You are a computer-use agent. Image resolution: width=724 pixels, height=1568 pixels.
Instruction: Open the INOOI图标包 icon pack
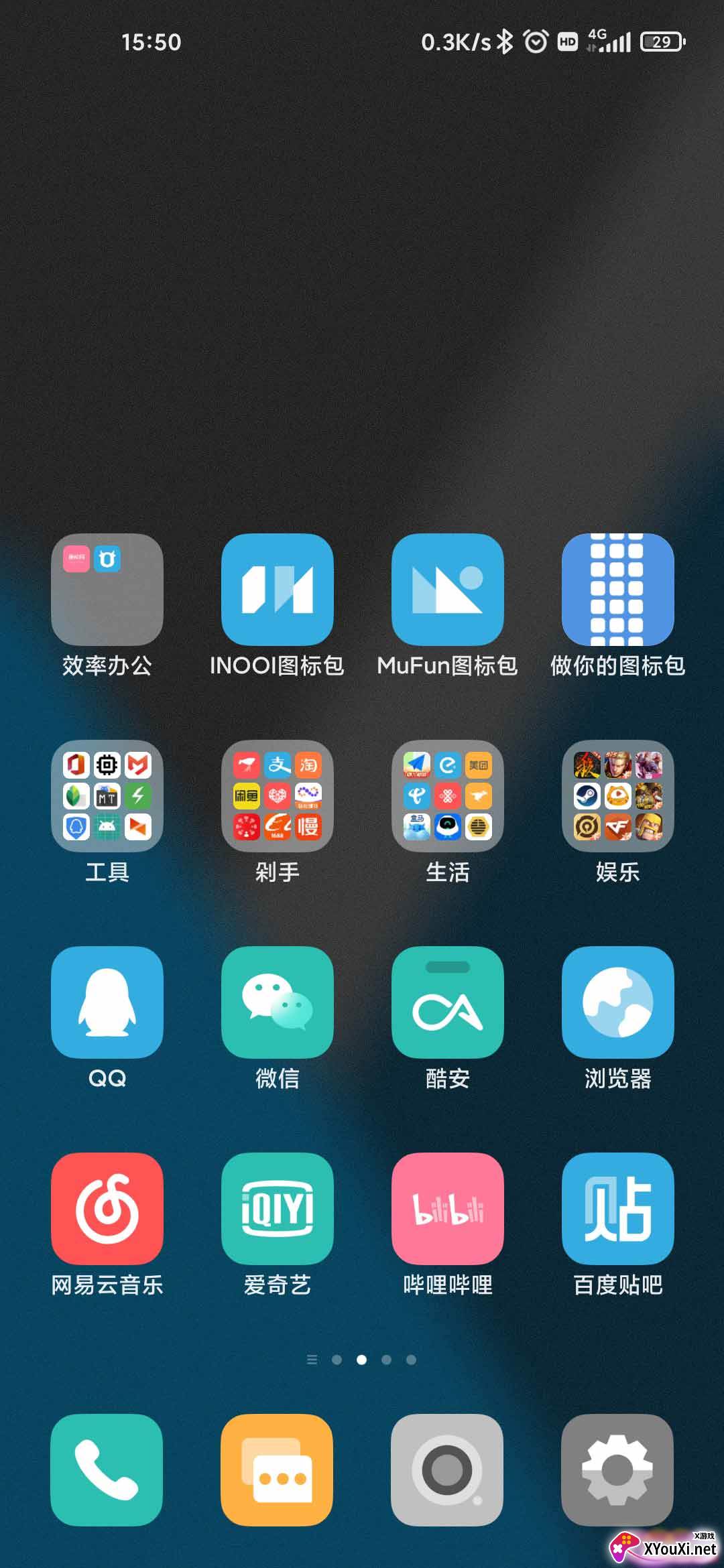277,590
